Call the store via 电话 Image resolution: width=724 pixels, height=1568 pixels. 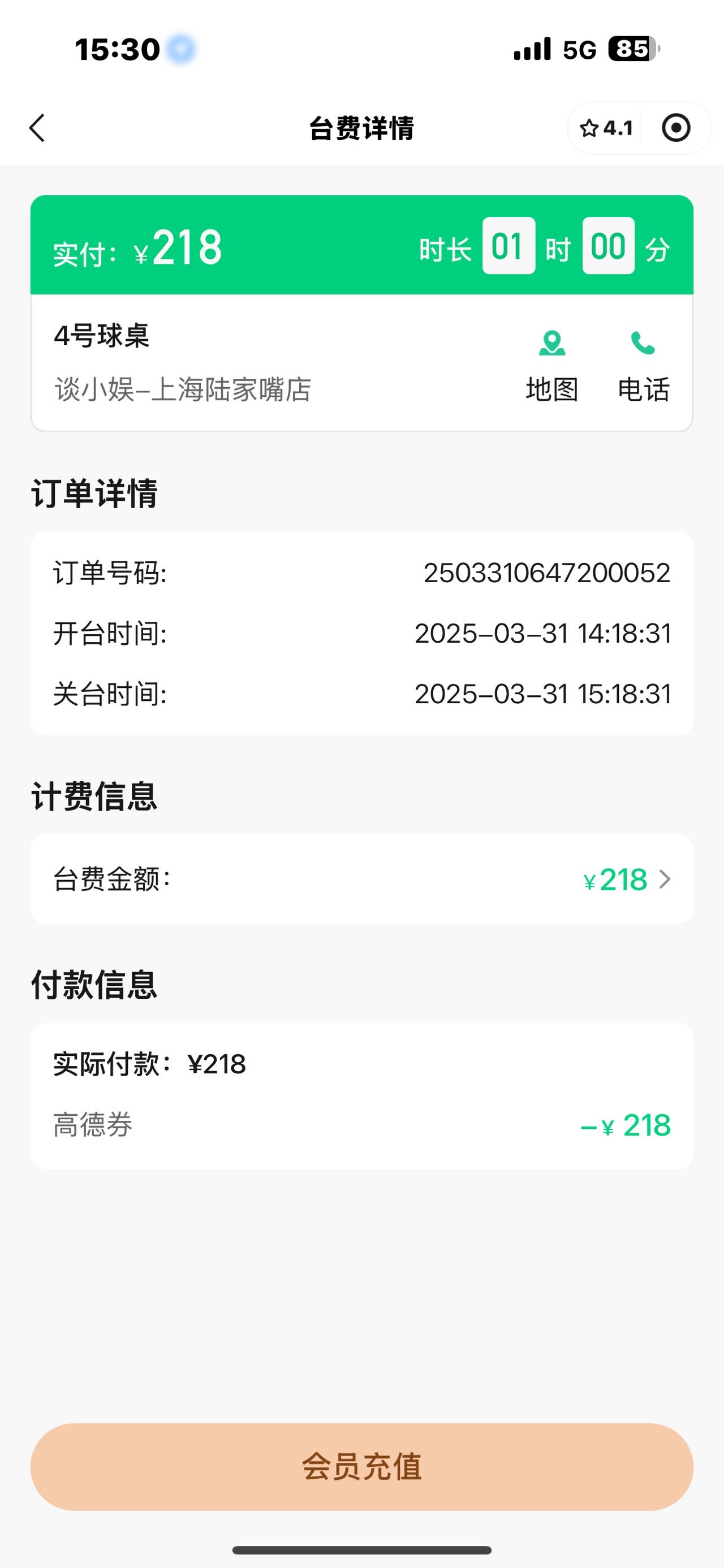coord(644,366)
